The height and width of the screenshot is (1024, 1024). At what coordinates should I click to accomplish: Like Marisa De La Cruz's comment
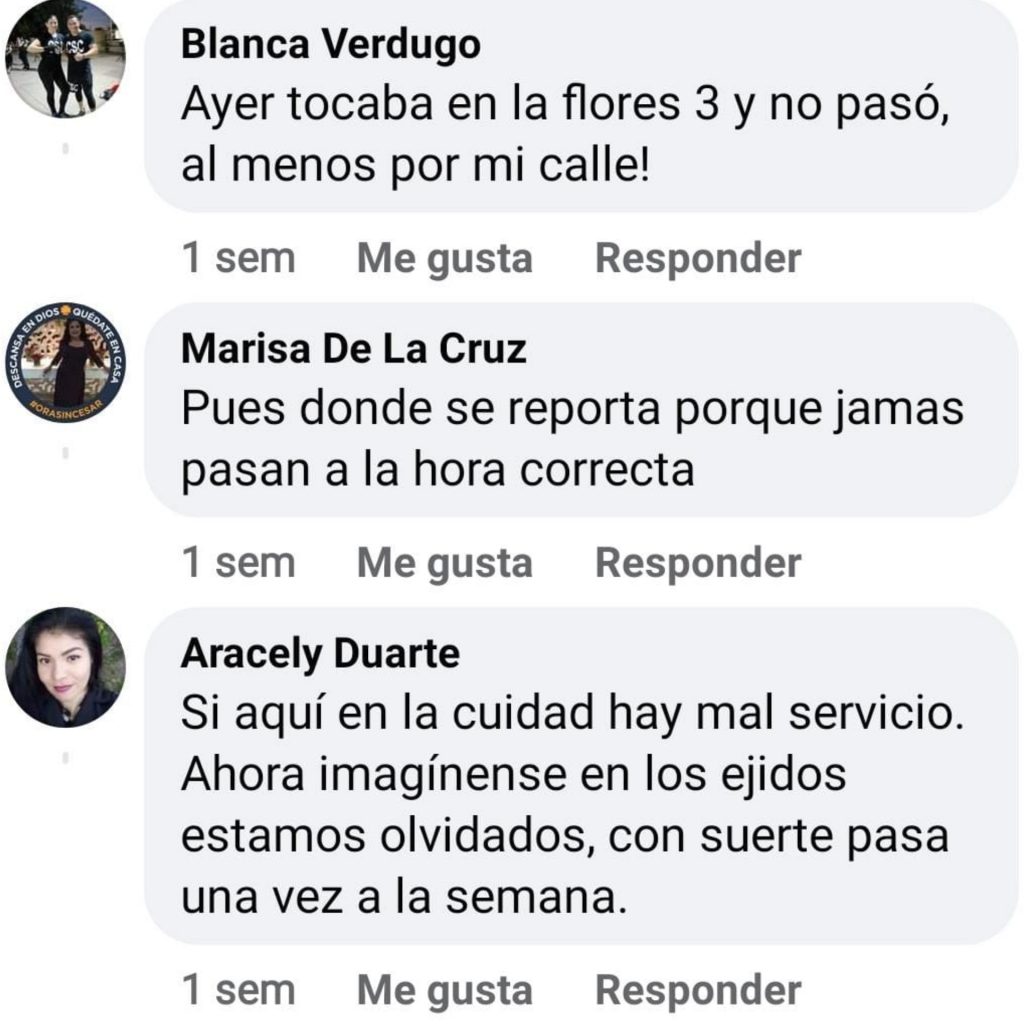point(444,563)
